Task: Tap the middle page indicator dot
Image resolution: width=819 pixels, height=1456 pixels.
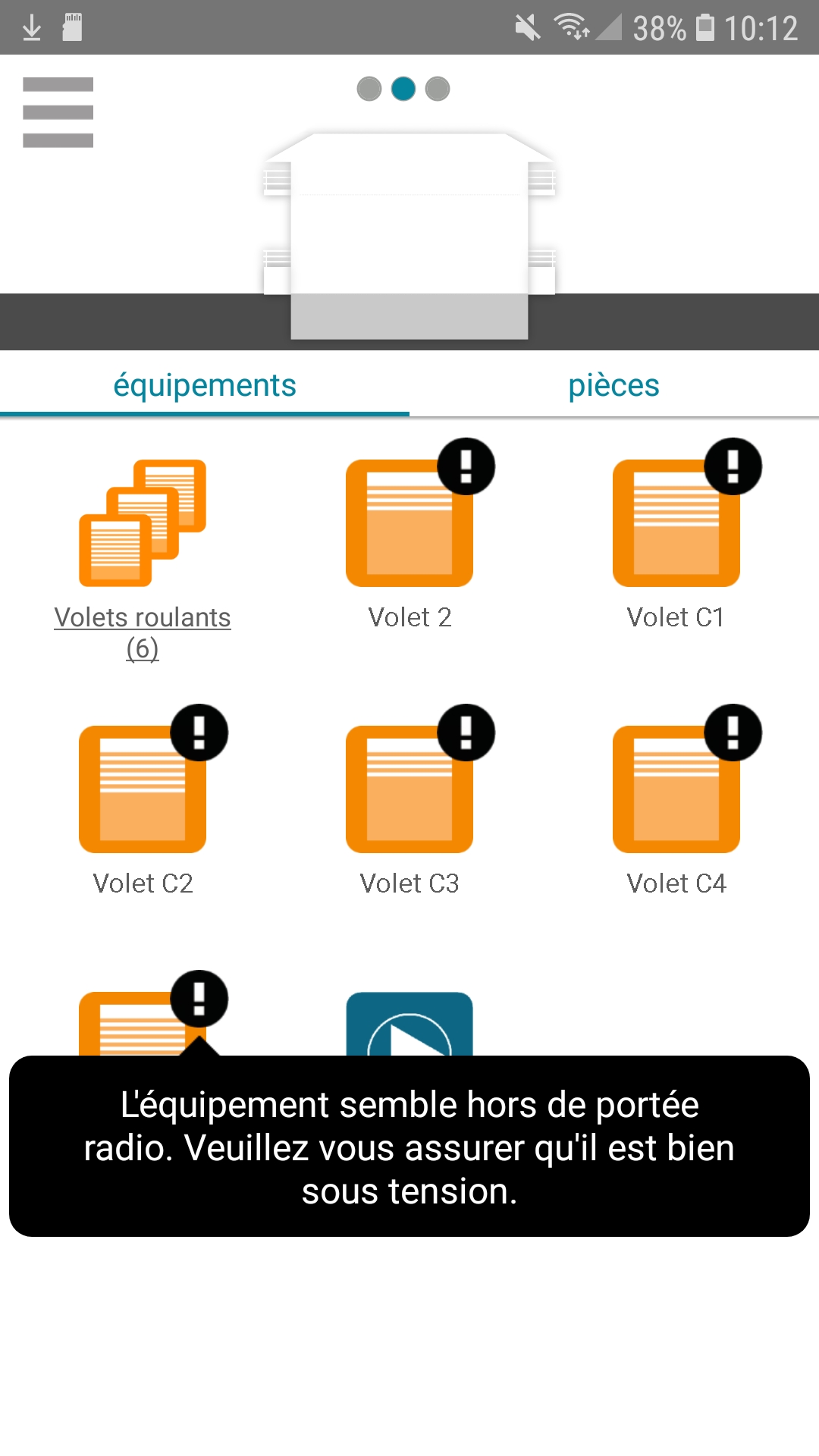Action: (403, 89)
